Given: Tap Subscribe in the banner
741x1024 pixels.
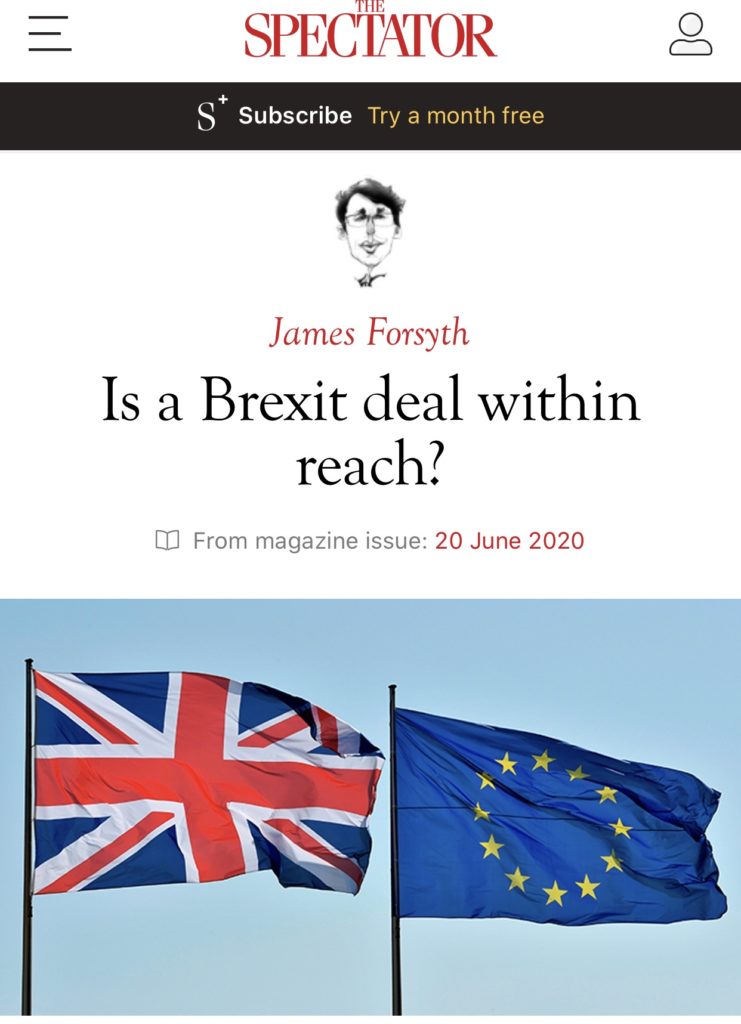Looking at the screenshot, I should point(294,116).
